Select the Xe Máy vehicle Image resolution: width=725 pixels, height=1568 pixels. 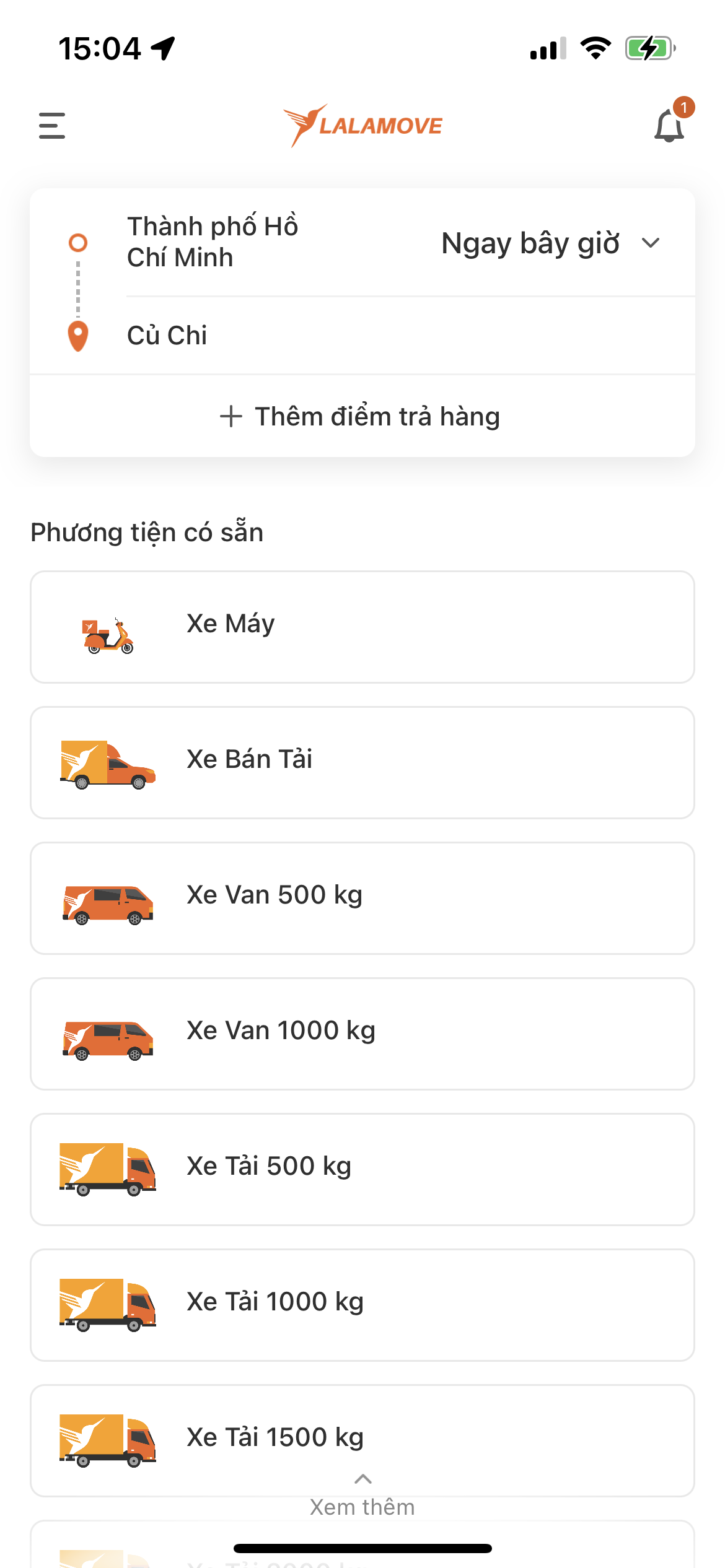362,627
